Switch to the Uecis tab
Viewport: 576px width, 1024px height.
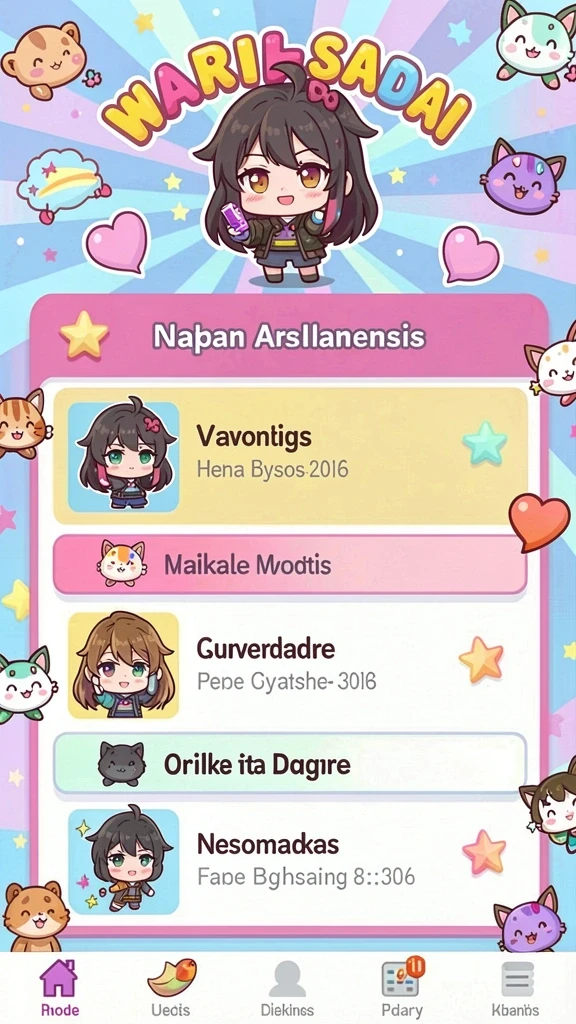pos(171,988)
